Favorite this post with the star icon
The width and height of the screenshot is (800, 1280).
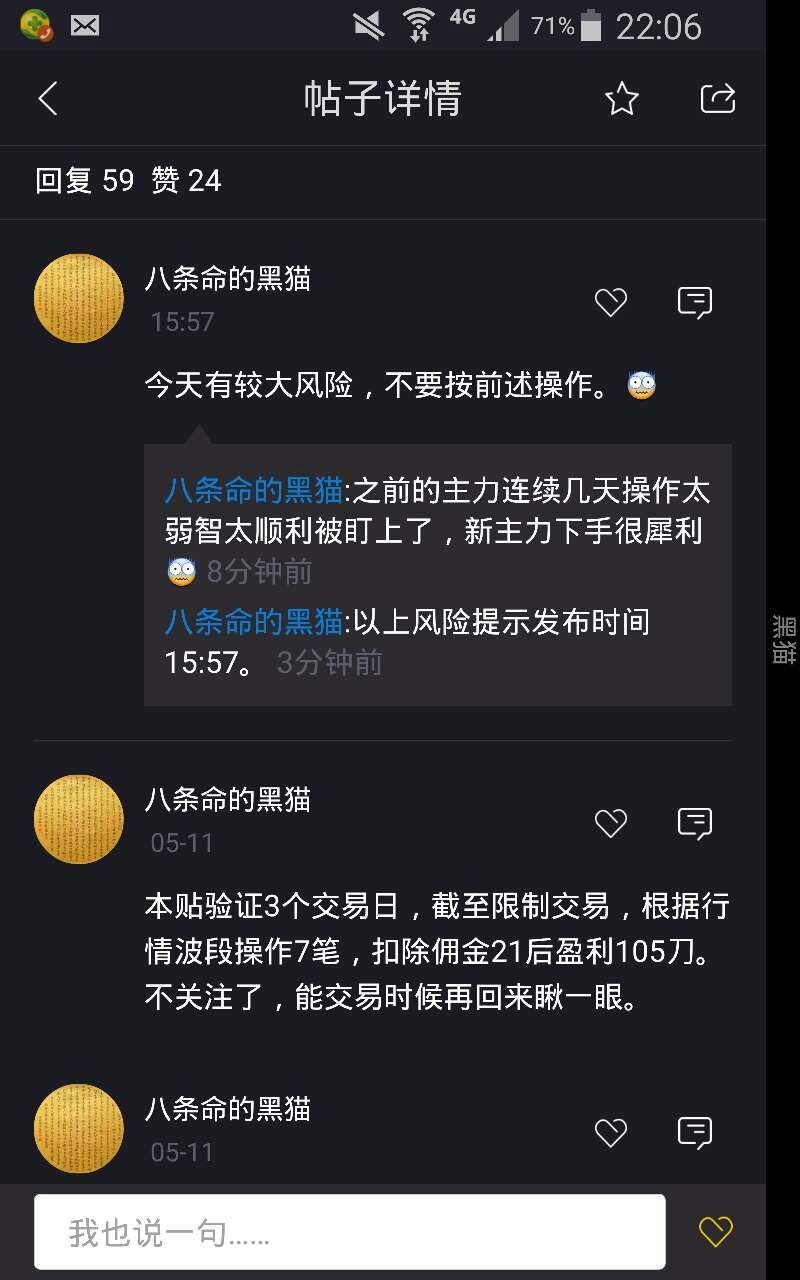pos(621,98)
